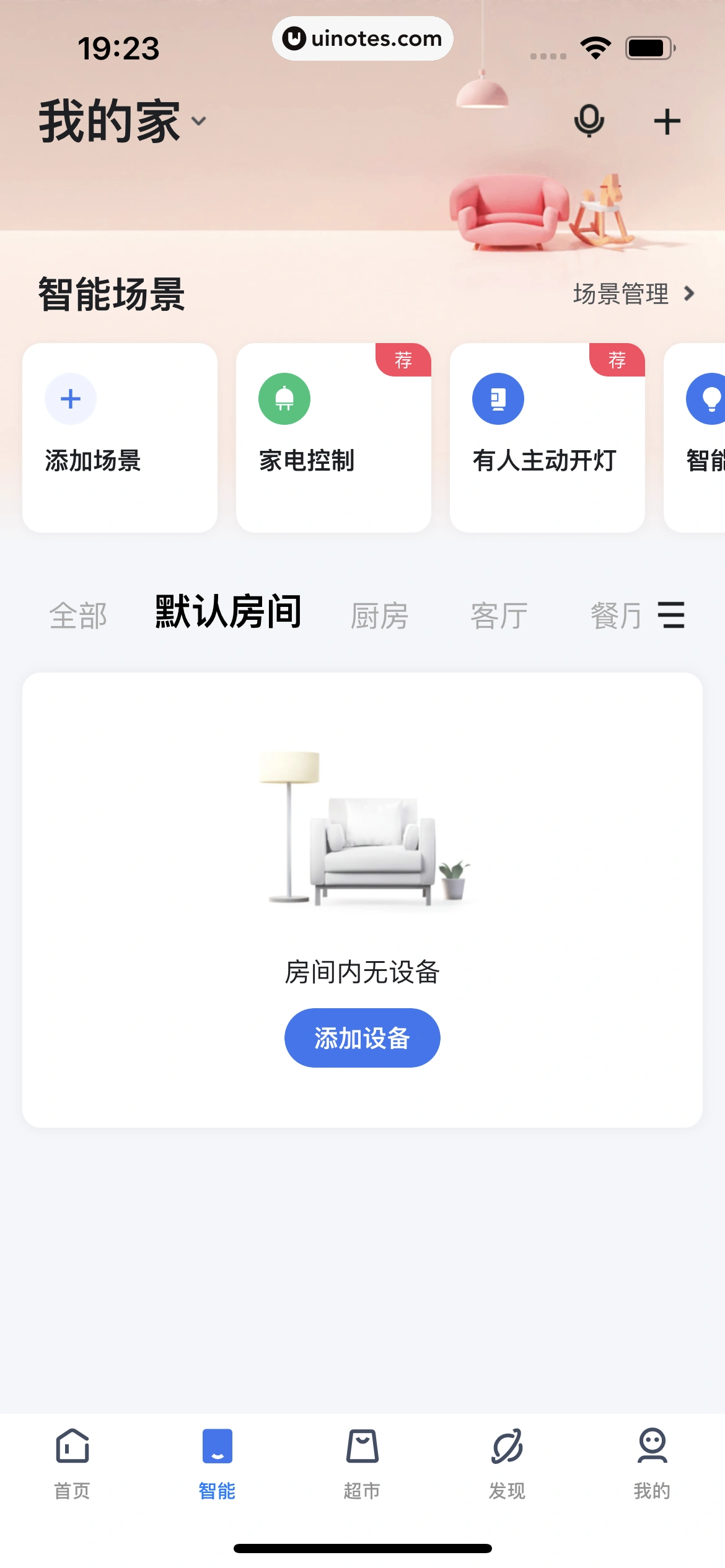Tap the plus icon to add a device
Image resolution: width=725 pixels, height=1568 pixels.
point(667,120)
